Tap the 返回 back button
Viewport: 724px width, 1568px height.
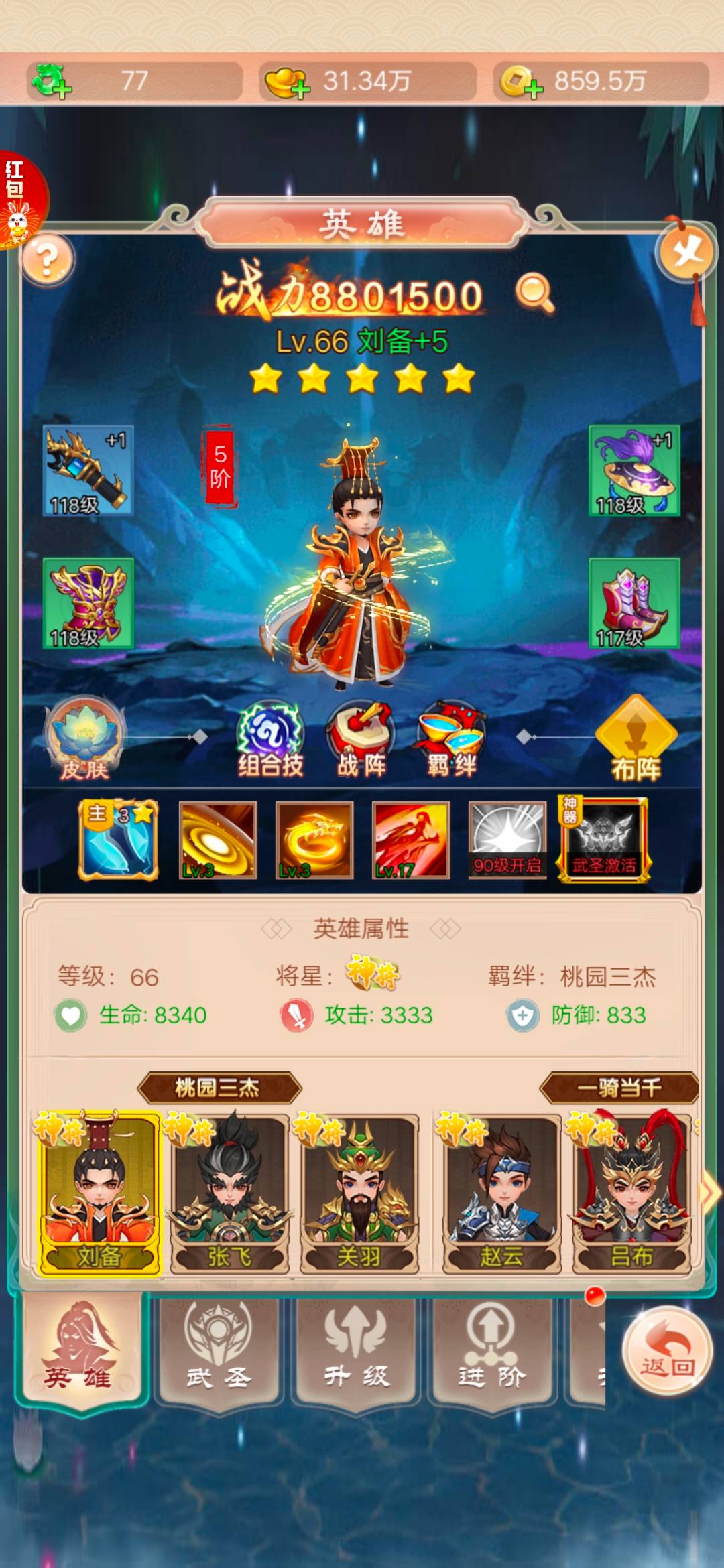click(667, 1351)
